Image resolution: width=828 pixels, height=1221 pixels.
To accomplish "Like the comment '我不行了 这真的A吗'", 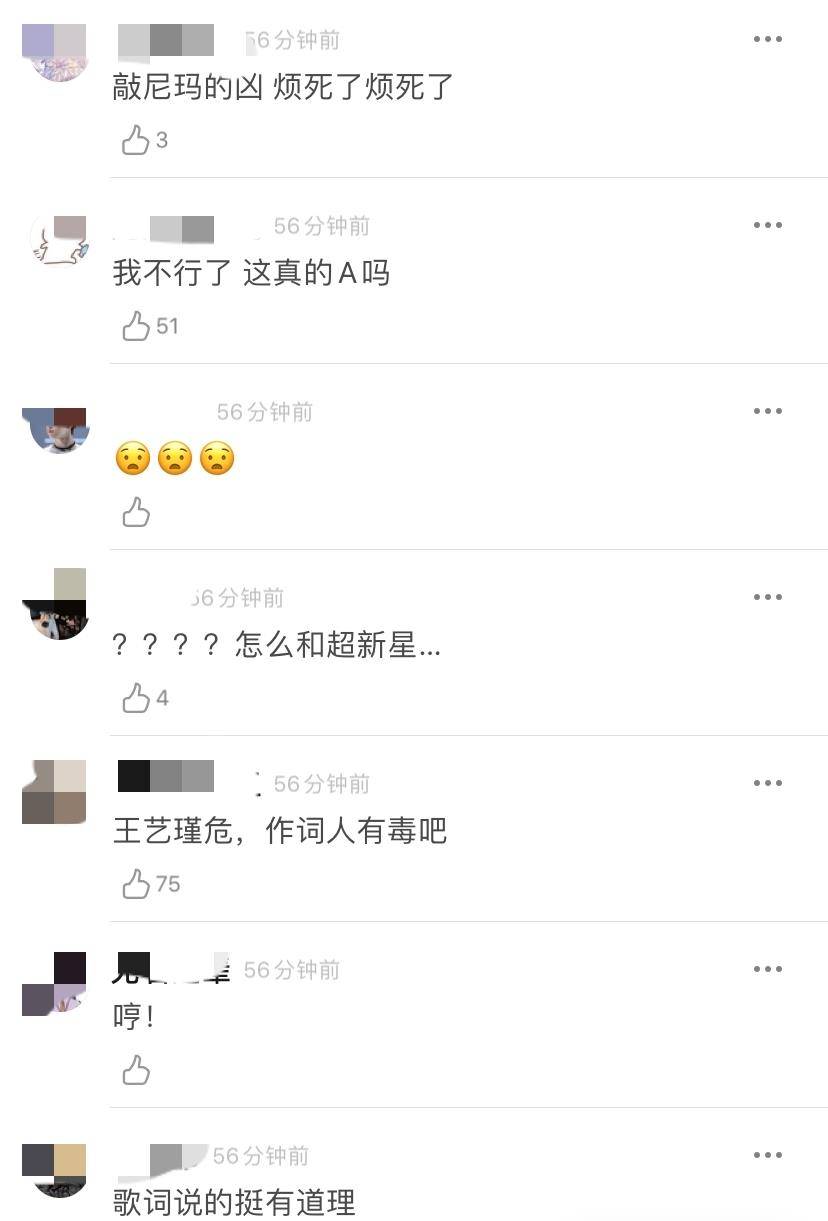I will coord(136,326).
